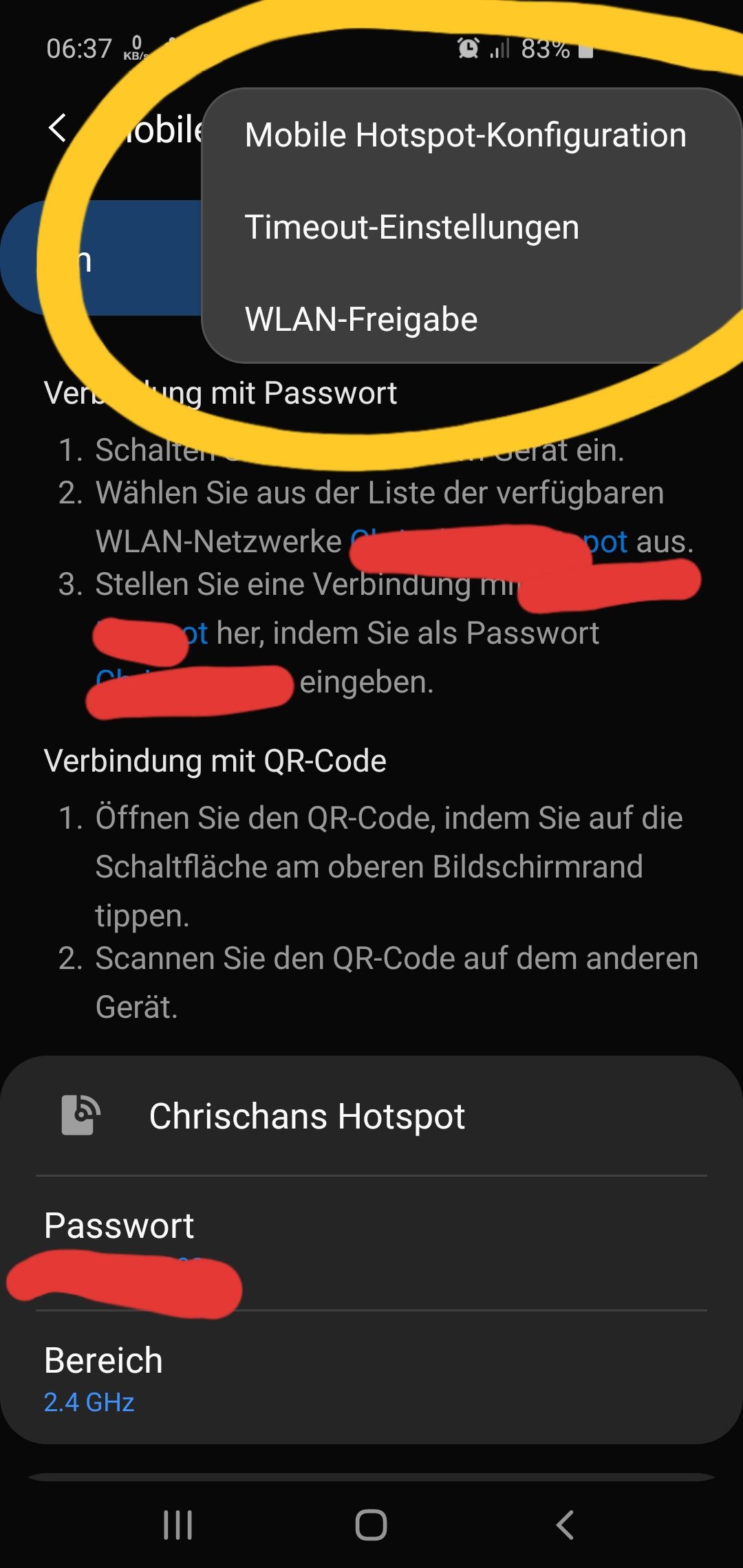This screenshot has height=1568, width=743.
Task: Go back using the header arrow
Action: point(58,128)
